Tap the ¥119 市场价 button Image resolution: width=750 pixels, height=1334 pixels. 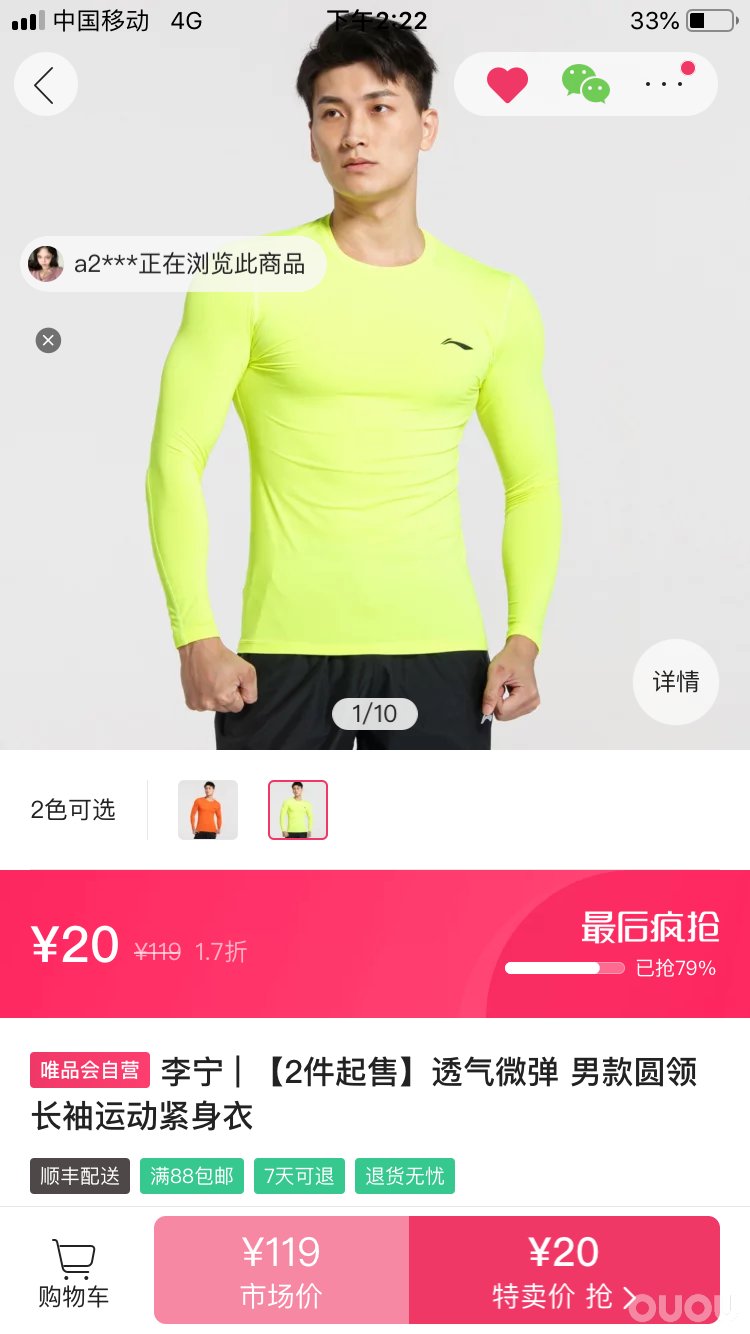[x=281, y=1270]
